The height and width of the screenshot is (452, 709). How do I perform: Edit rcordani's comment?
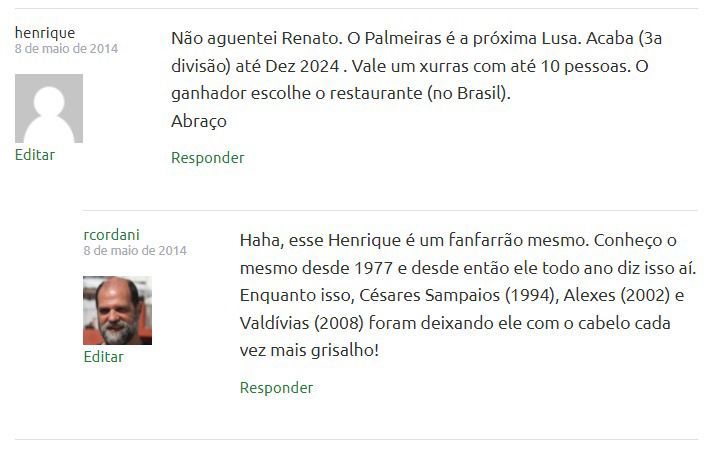[x=103, y=357]
